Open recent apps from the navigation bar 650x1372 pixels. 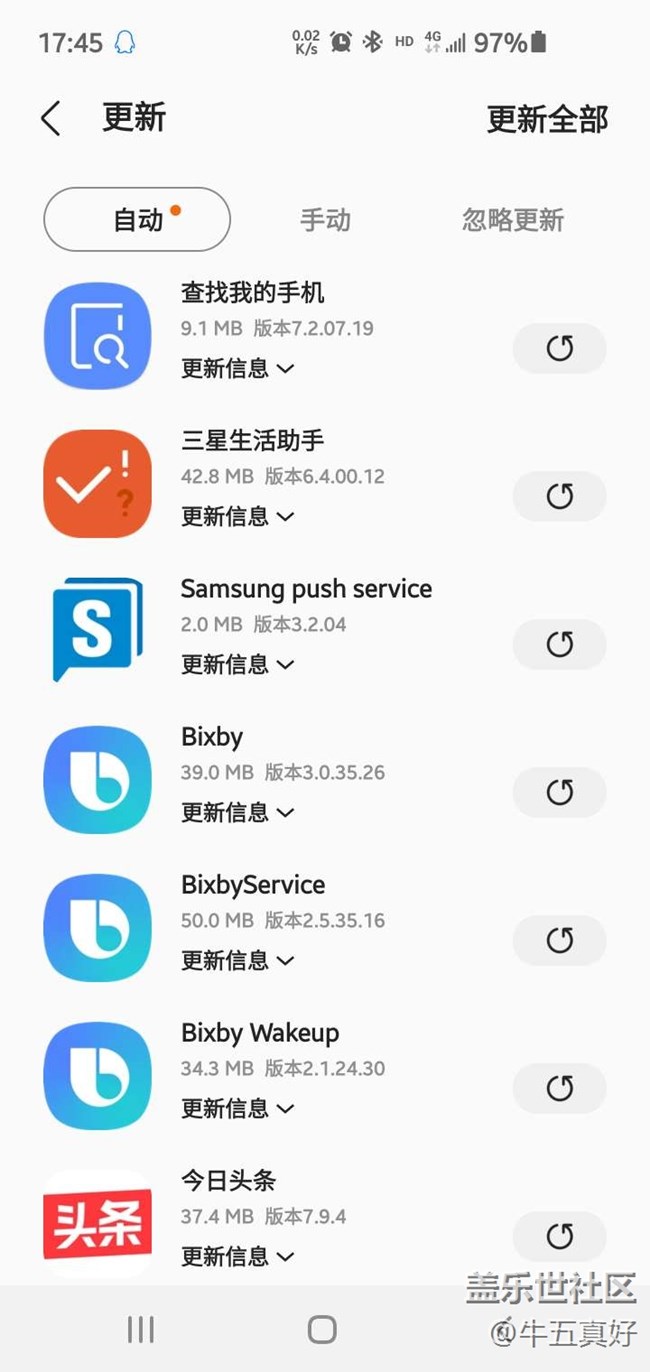141,1329
